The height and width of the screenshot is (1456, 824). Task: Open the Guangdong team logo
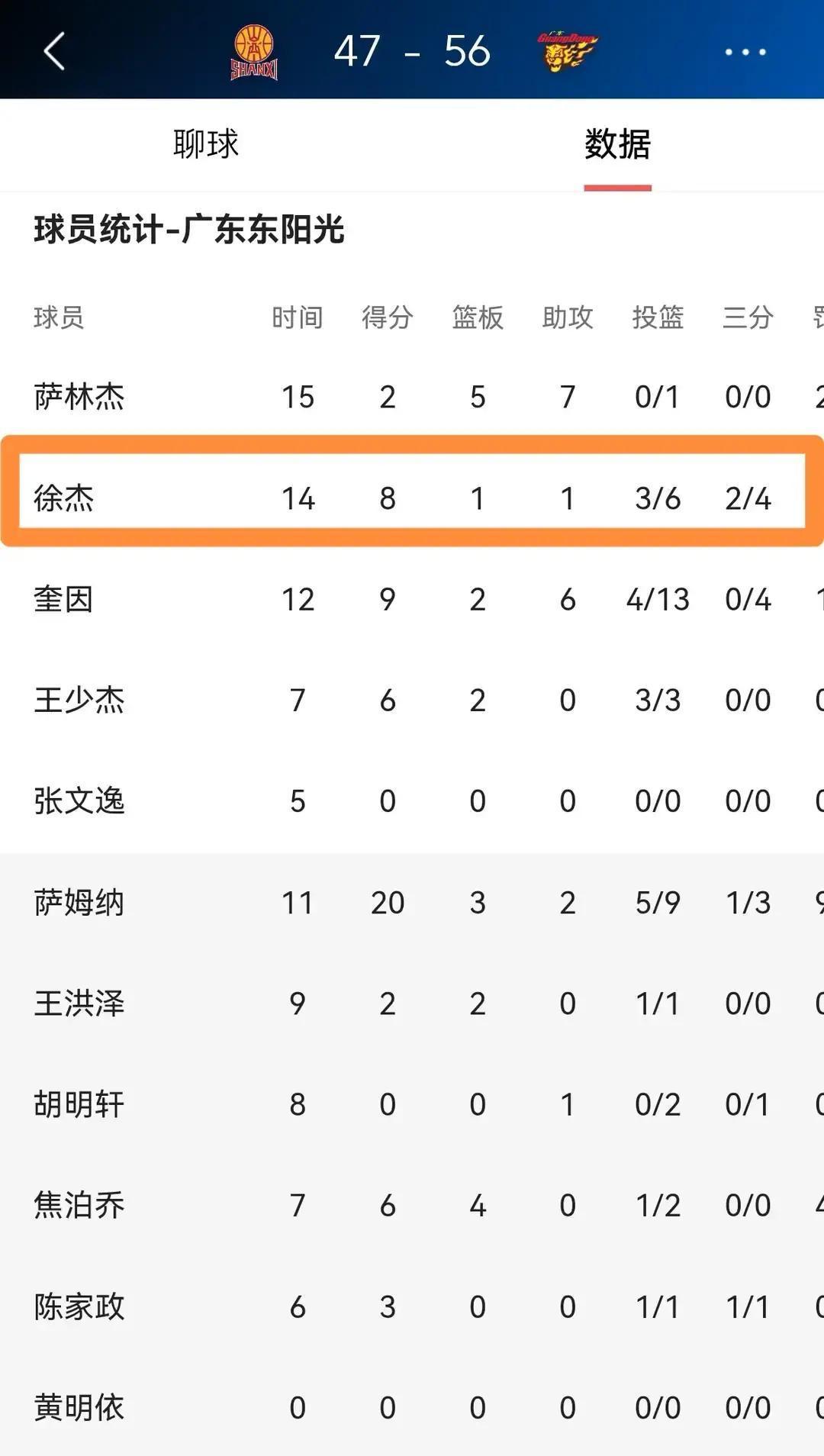(x=566, y=50)
